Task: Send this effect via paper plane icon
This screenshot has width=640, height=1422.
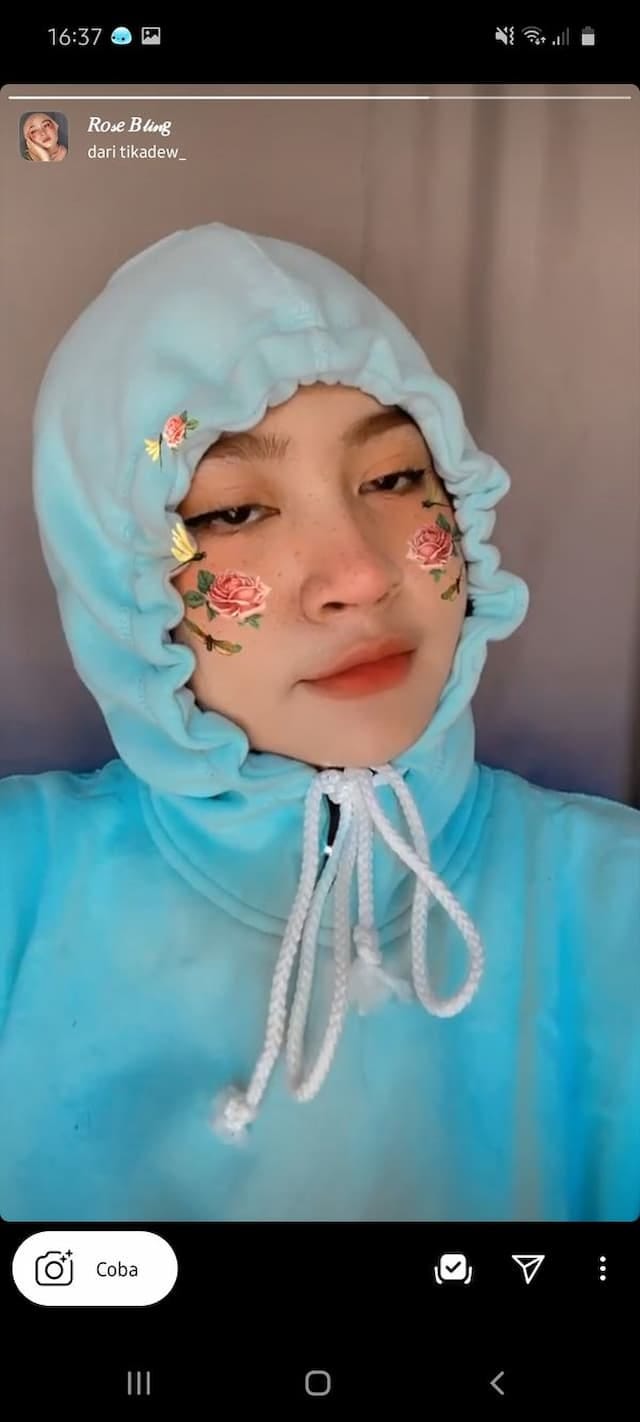Action: pos(528,1269)
